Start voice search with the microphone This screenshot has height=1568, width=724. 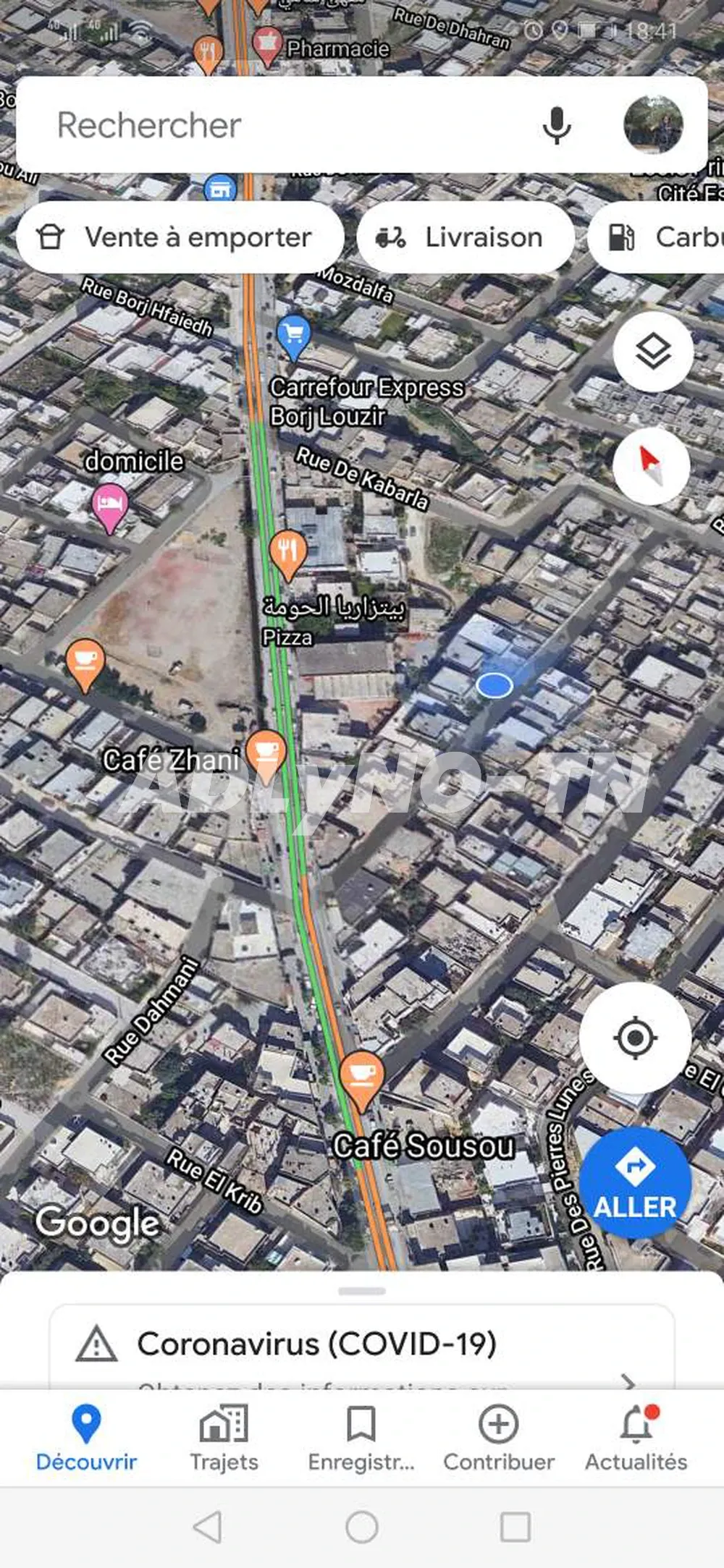click(556, 125)
